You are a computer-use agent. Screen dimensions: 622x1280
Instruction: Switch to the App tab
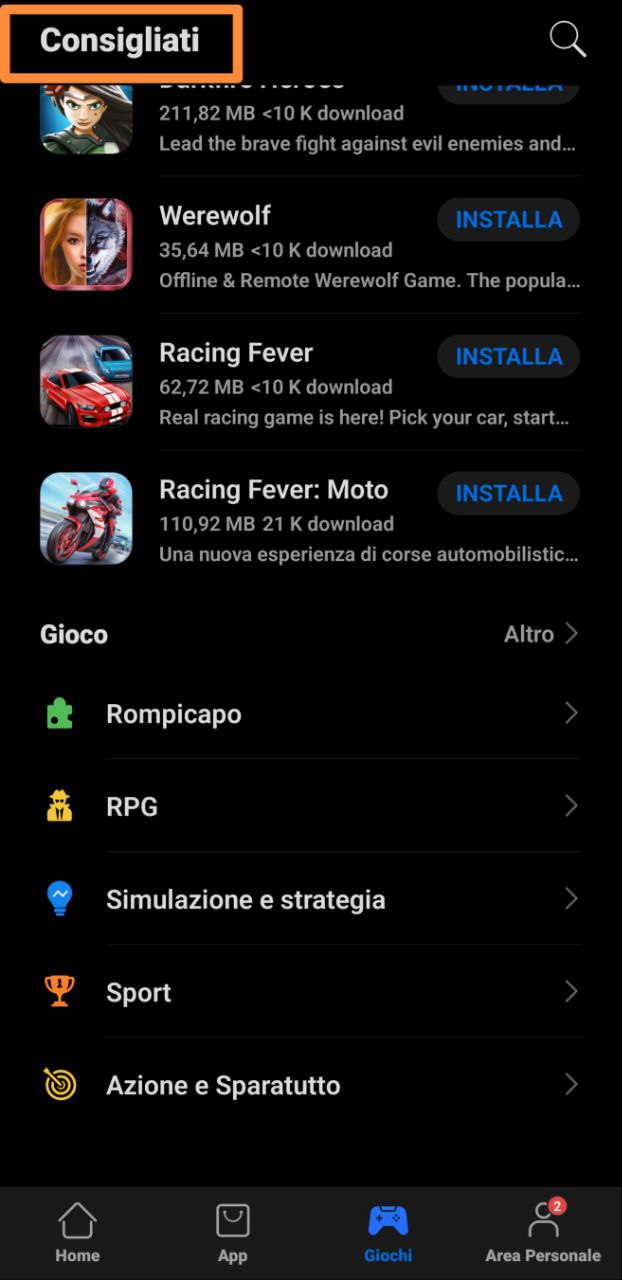[x=232, y=1232]
